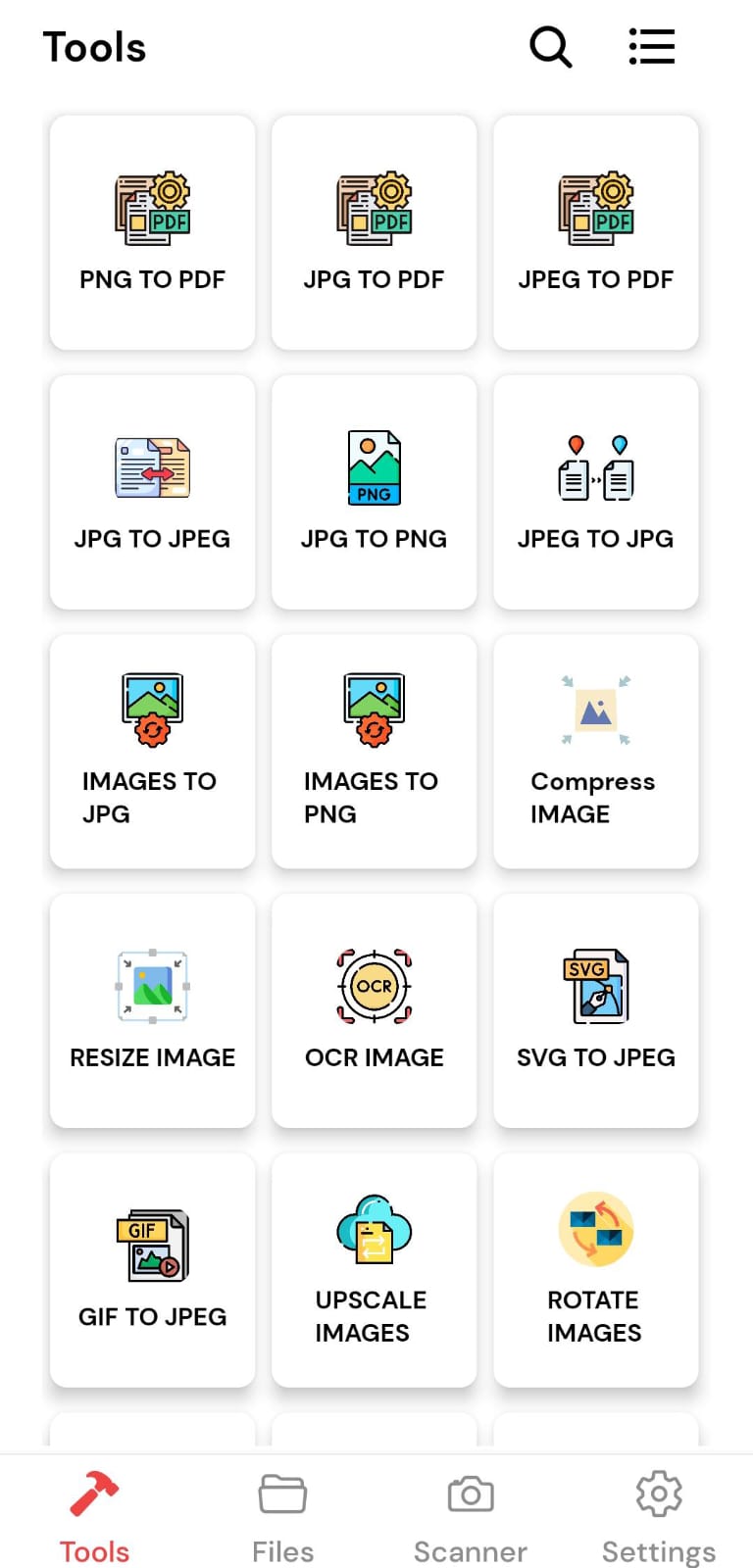Select the JPEG TO PDF converter
This screenshot has width=753, height=1568.
click(x=596, y=232)
